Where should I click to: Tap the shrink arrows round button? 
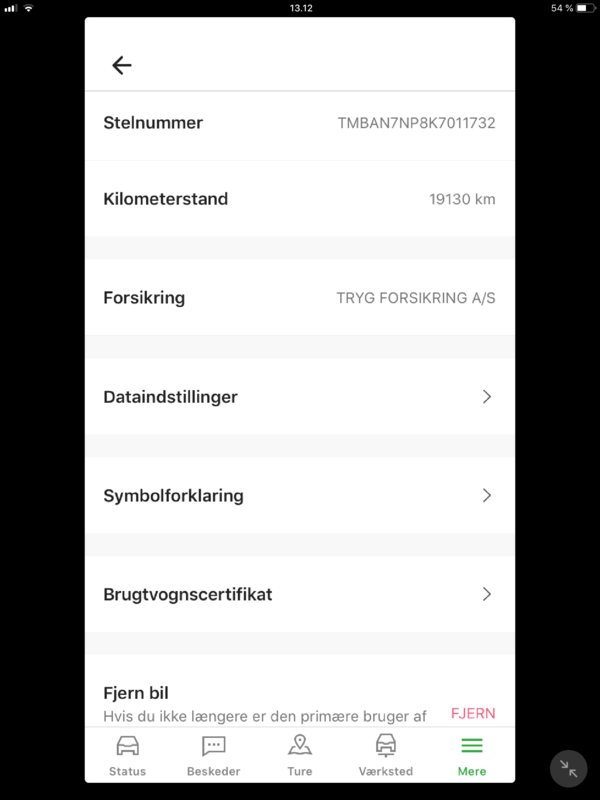[569, 768]
